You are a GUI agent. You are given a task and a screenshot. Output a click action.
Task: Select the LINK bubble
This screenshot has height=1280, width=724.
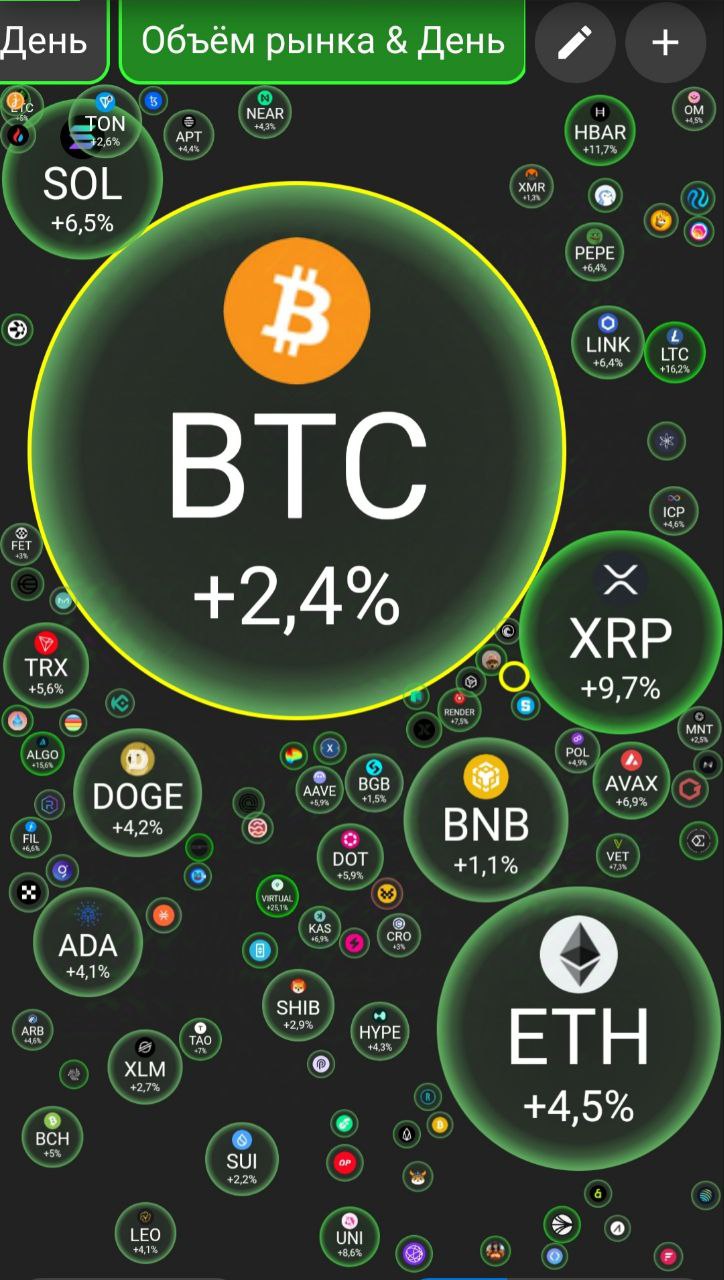(x=608, y=342)
